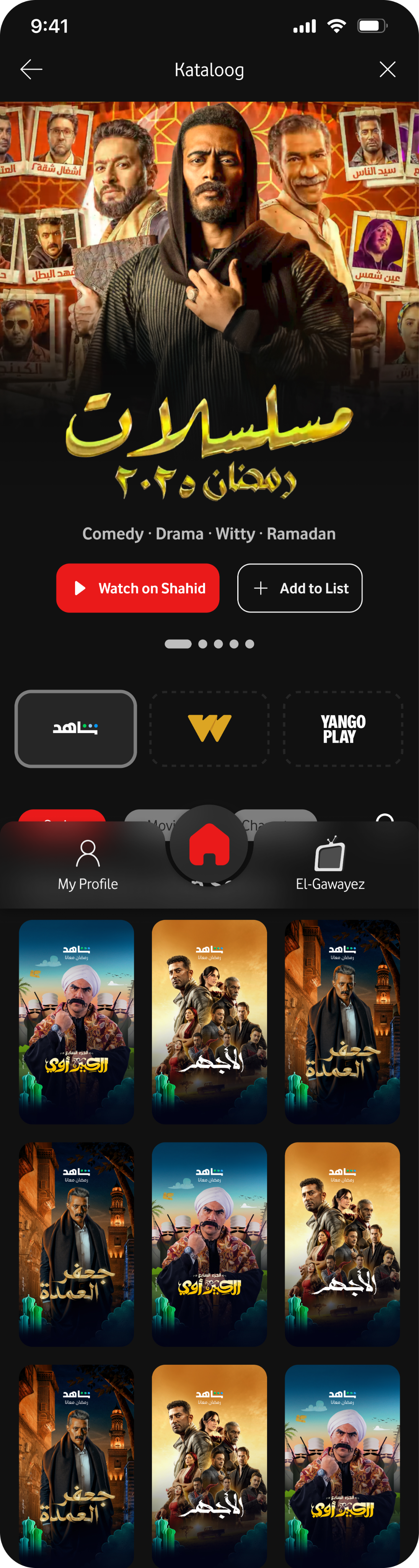
Task: Select the yellow W provider tile
Action: point(209,728)
